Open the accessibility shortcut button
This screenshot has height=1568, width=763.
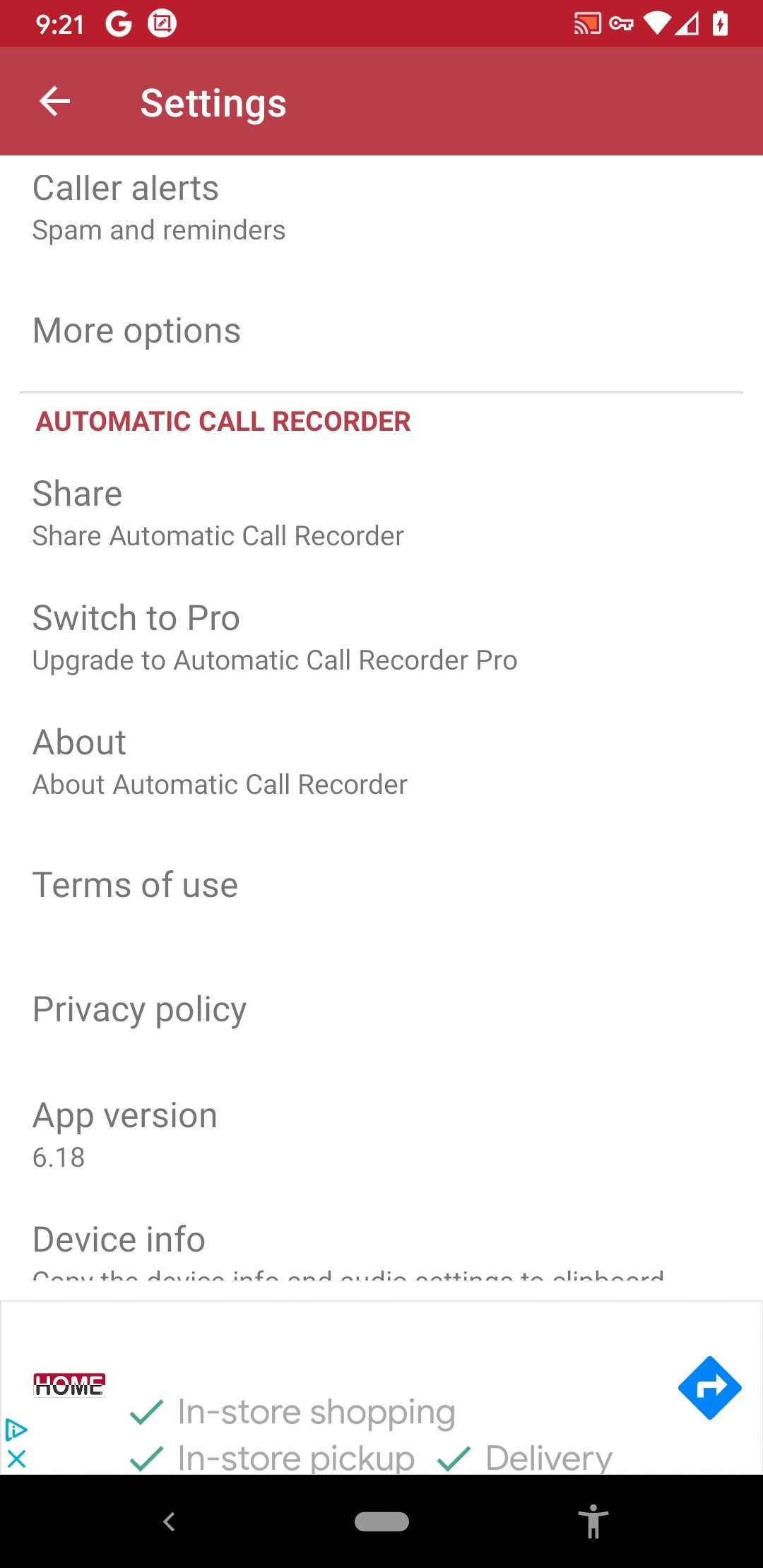pyautogui.click(x=593, y=1521)
